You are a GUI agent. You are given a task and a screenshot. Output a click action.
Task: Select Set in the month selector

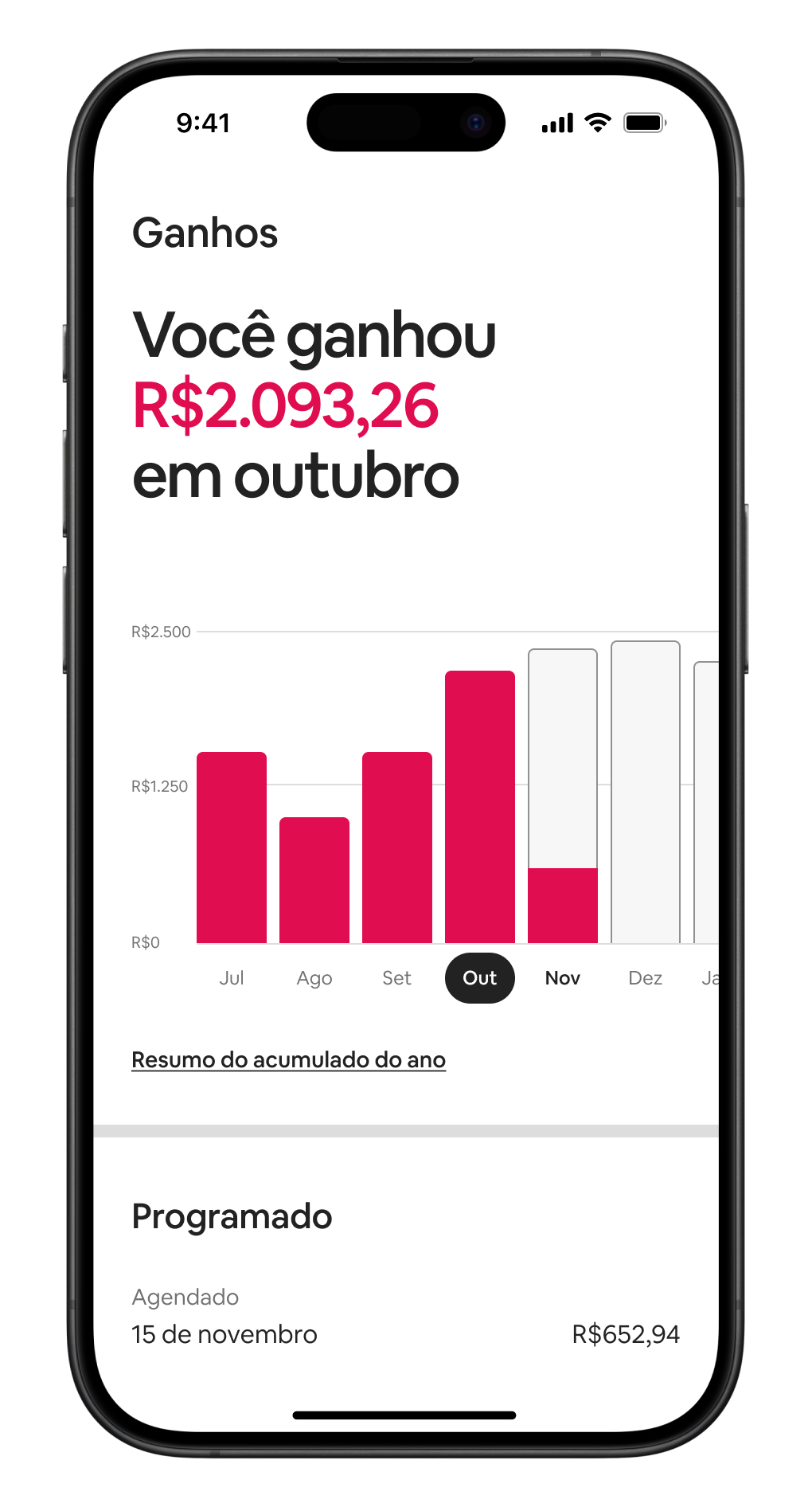[x=396, y=978]
